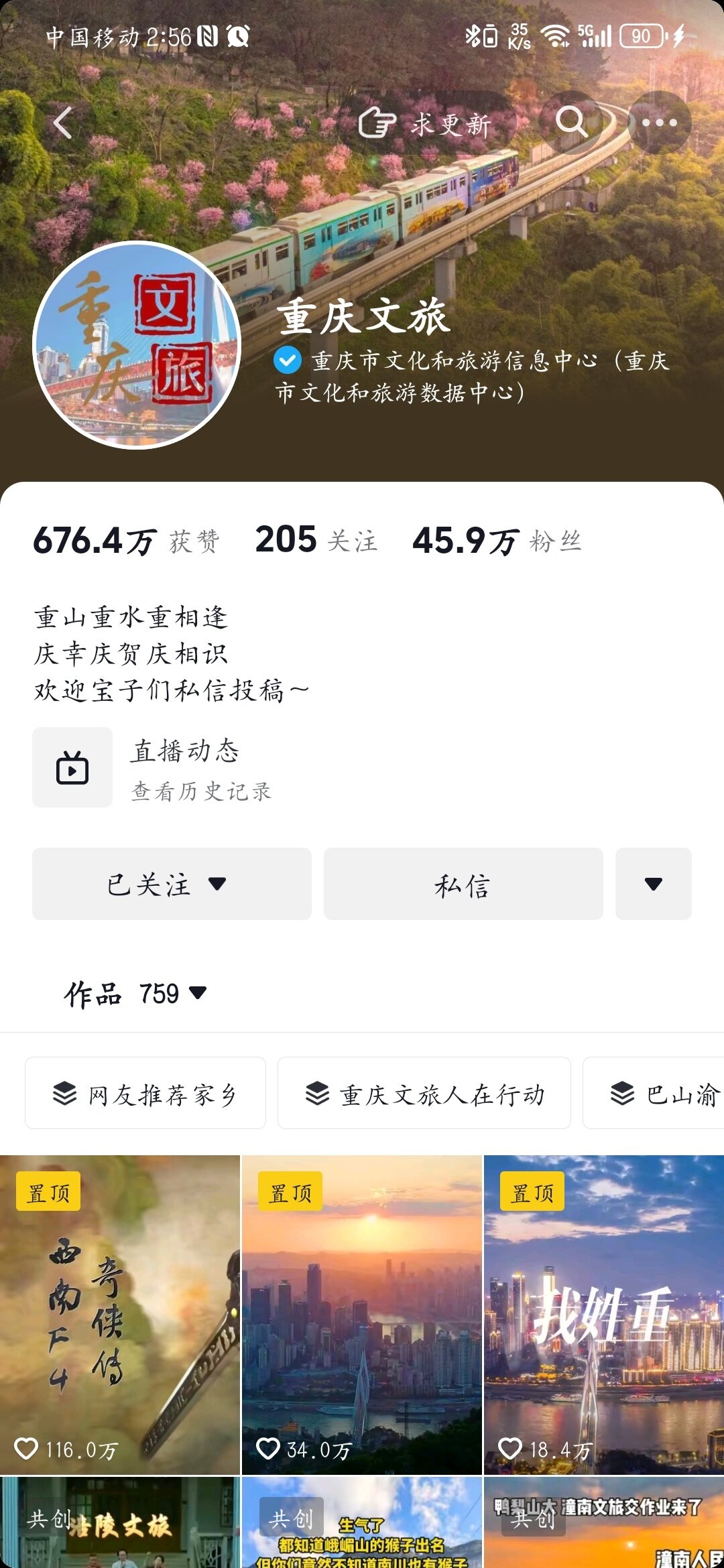Viewport: 724px width, 1568px height.
Task: Select the 网友推荐家乡 collection
Action: [145, 1094]
